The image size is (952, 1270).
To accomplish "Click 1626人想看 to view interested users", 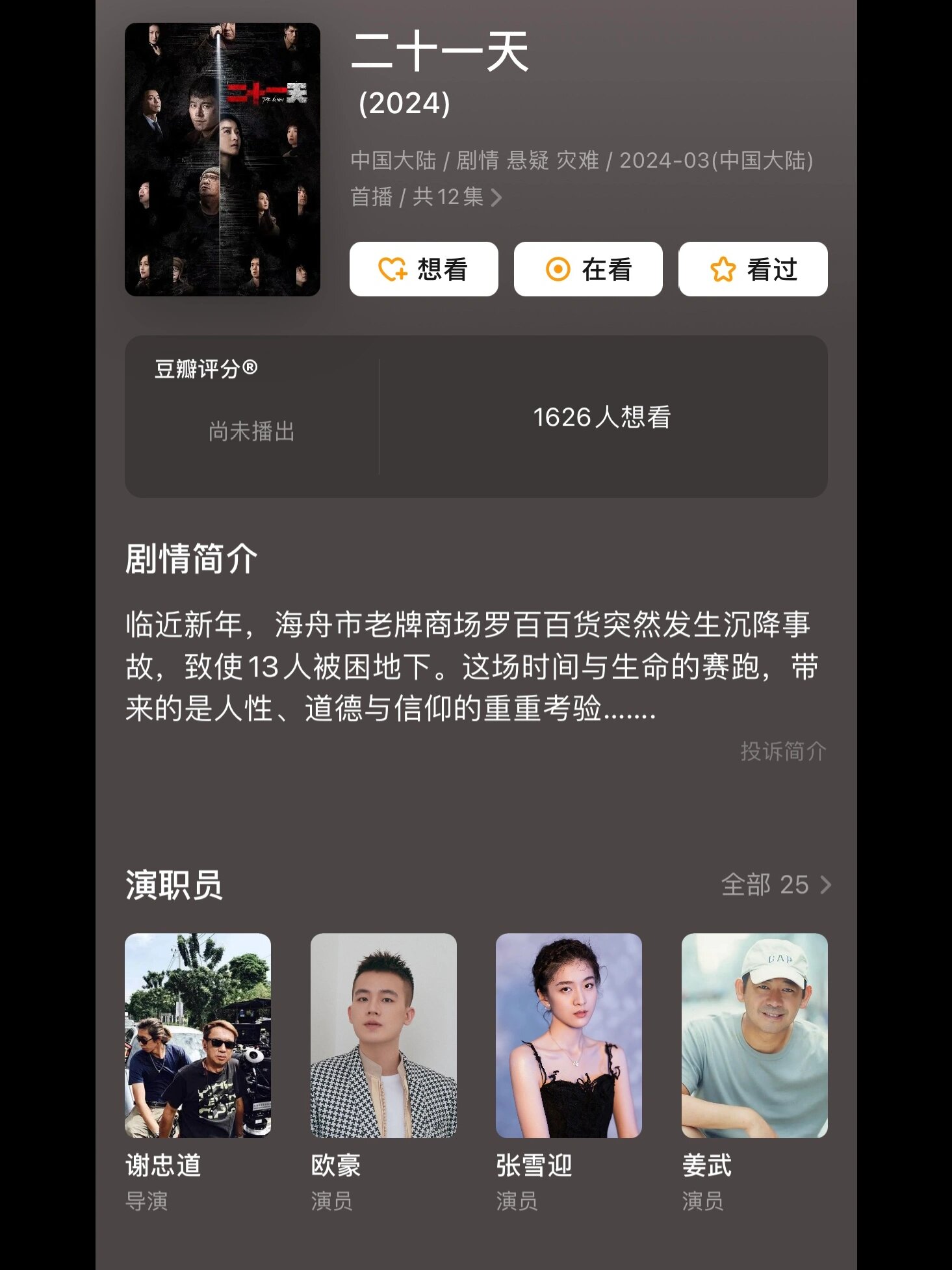I will pyautogui.click(x=603, y=418).
